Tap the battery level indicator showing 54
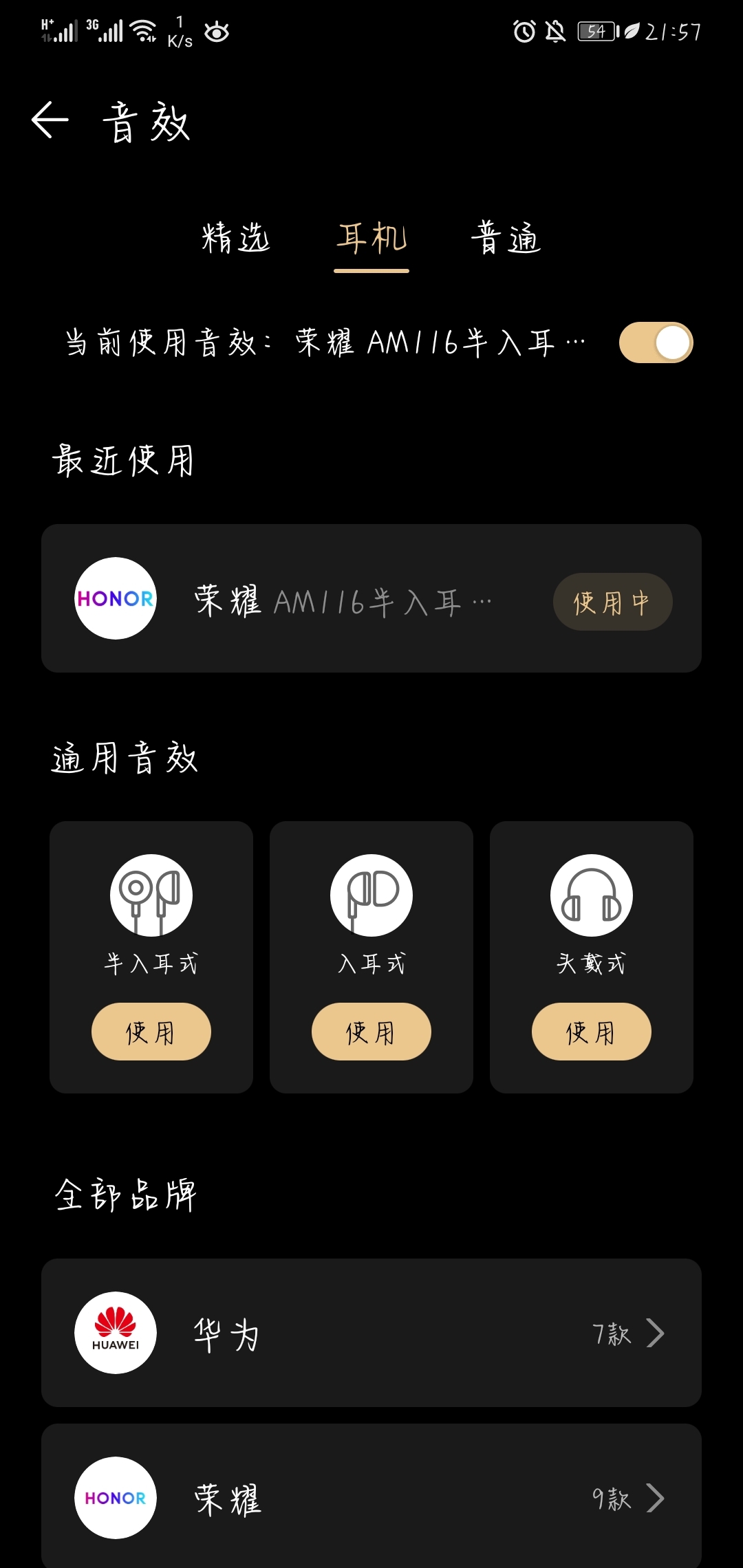Screen dimensions: 743x1568 (x=596, y=32)
